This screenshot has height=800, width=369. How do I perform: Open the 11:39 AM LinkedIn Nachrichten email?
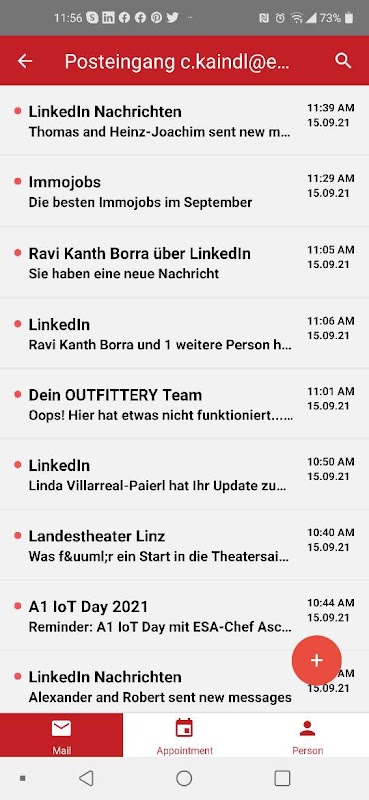coord(184,121)
